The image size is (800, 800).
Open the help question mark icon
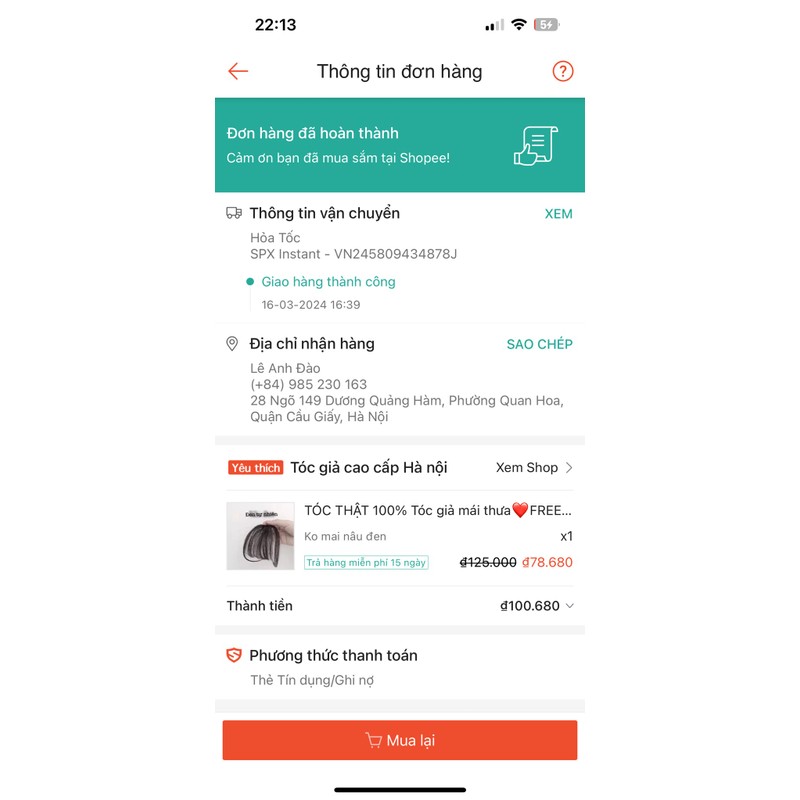tap(563, 71)
